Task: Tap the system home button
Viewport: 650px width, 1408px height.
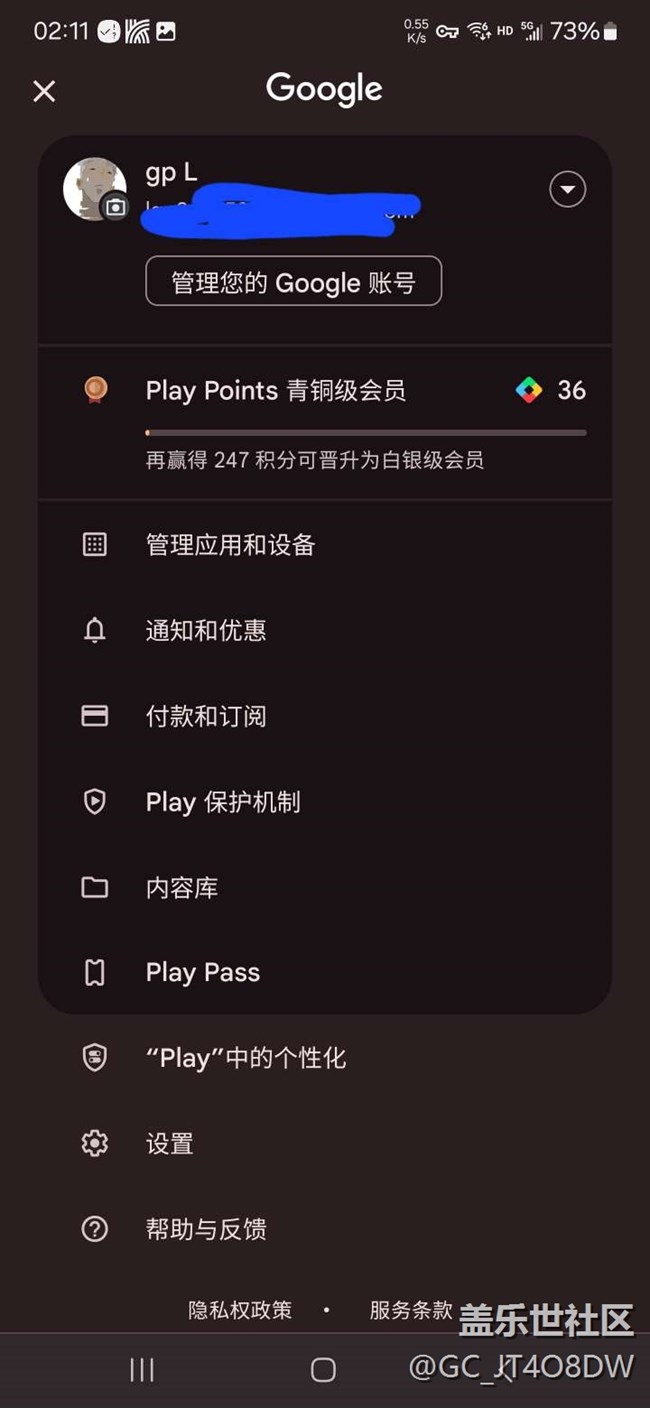Action: click(323, 1370)
